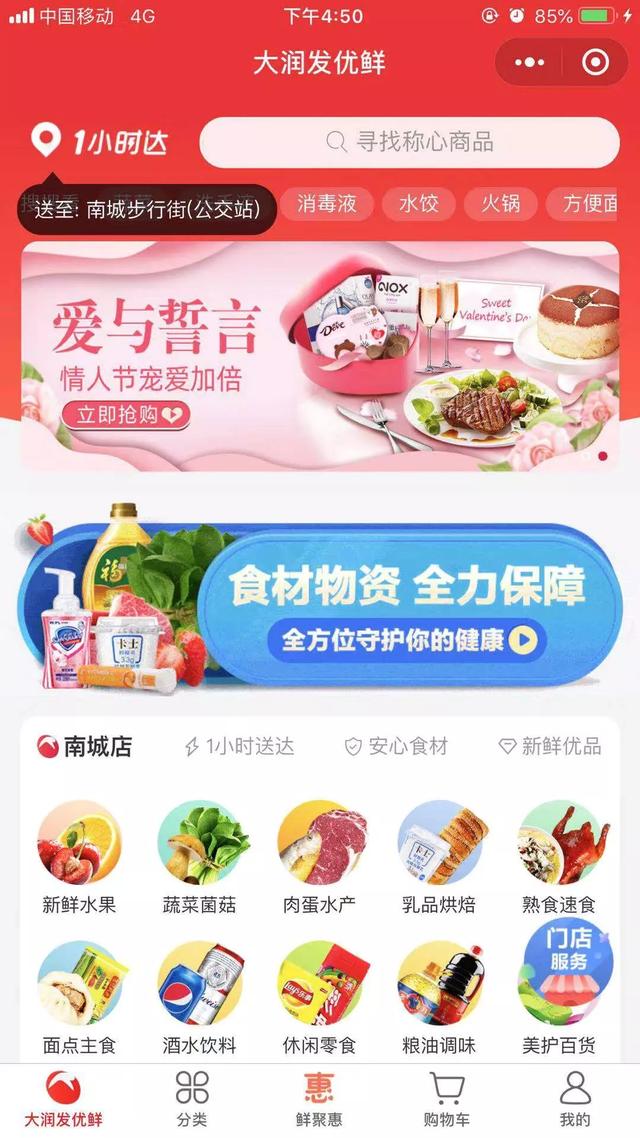Switch to the 我的 tab
This screenshot has height=1138, width=640.
(x=575, y=1098)
